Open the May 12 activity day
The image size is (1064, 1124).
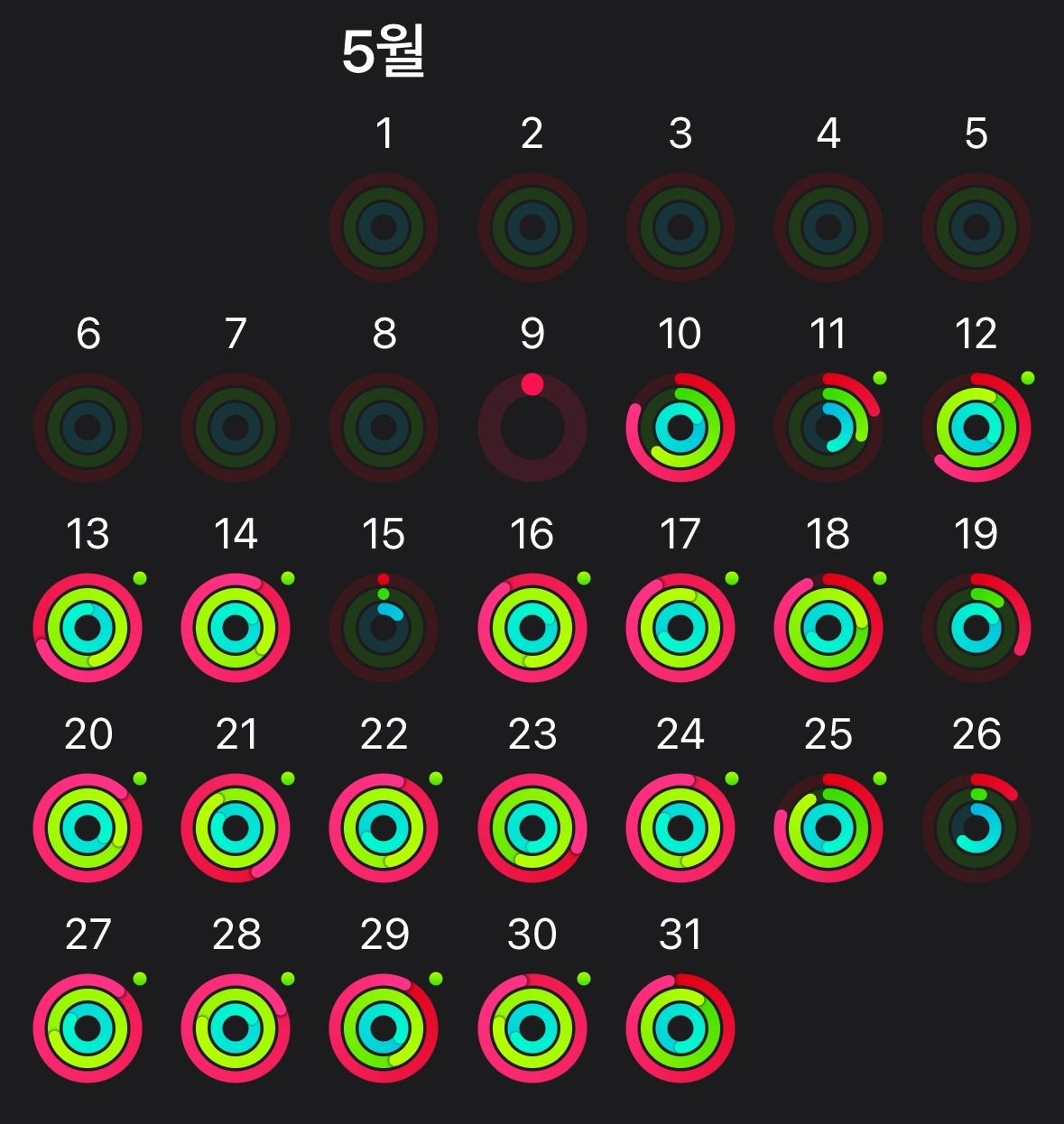click(x=976, y=428)
